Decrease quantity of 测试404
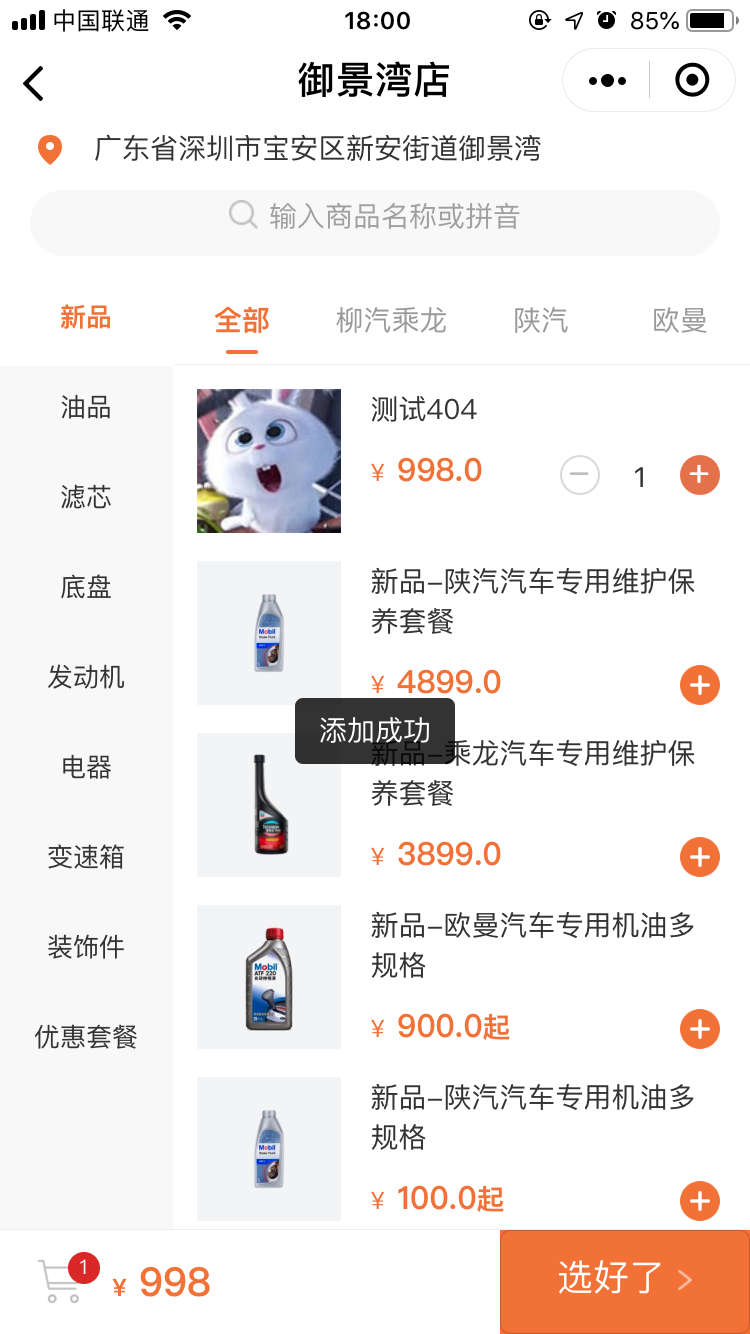This screenshot has height=1334, width=750. coord(580,476)
